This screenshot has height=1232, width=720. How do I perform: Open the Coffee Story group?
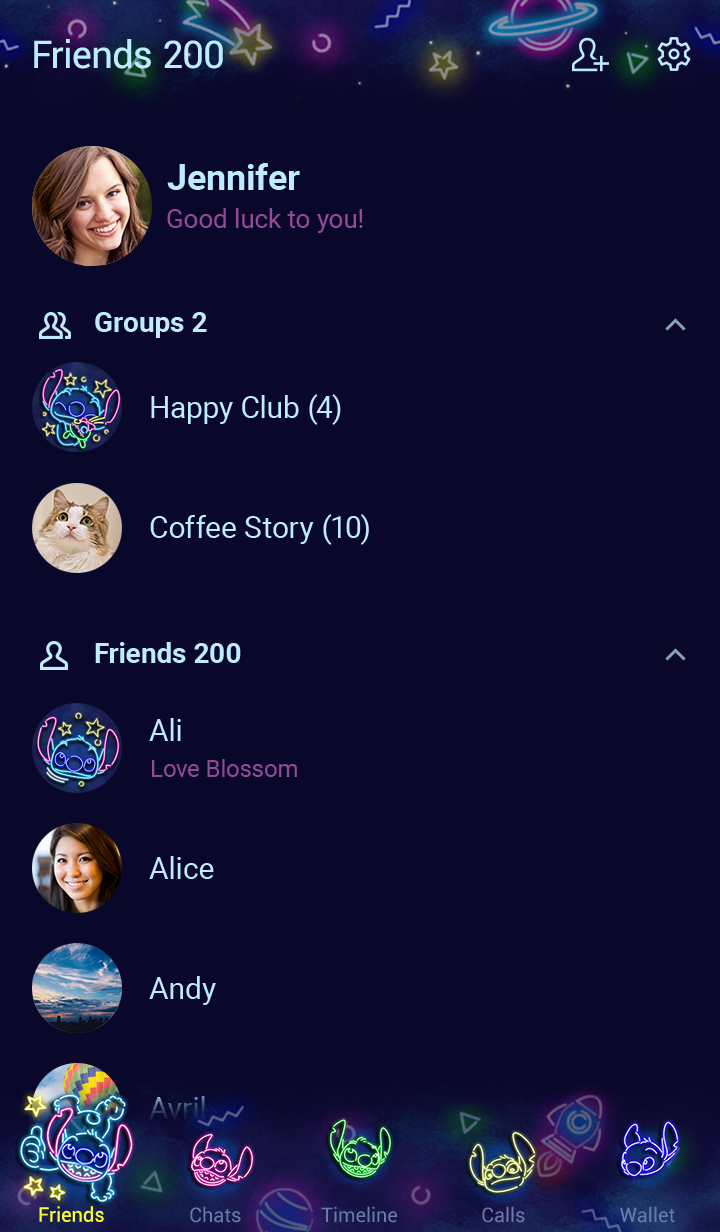pyautogui.click(x=259, y=528)
